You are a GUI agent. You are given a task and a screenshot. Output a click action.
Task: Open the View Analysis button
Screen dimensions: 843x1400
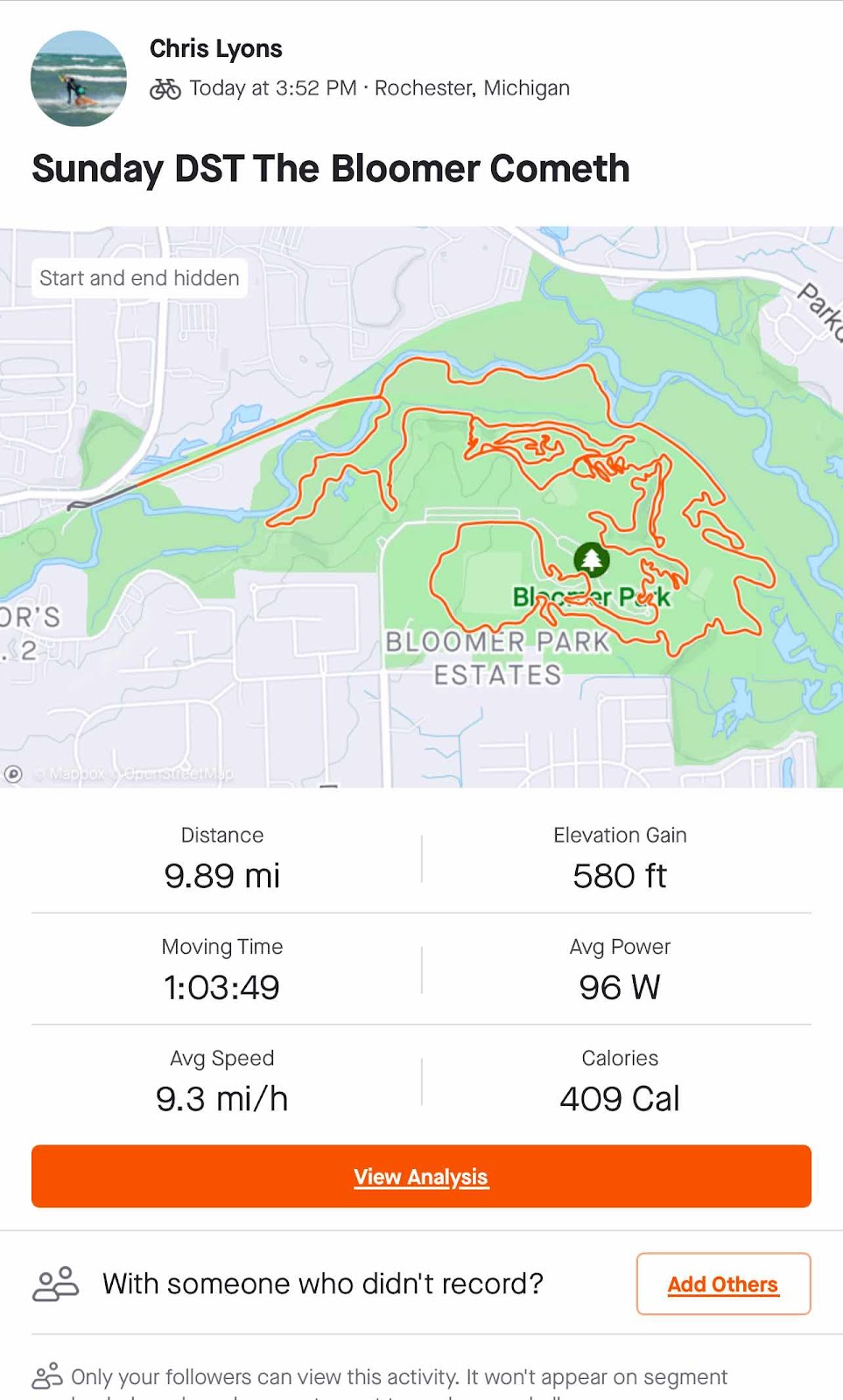tap(421, 1176)
